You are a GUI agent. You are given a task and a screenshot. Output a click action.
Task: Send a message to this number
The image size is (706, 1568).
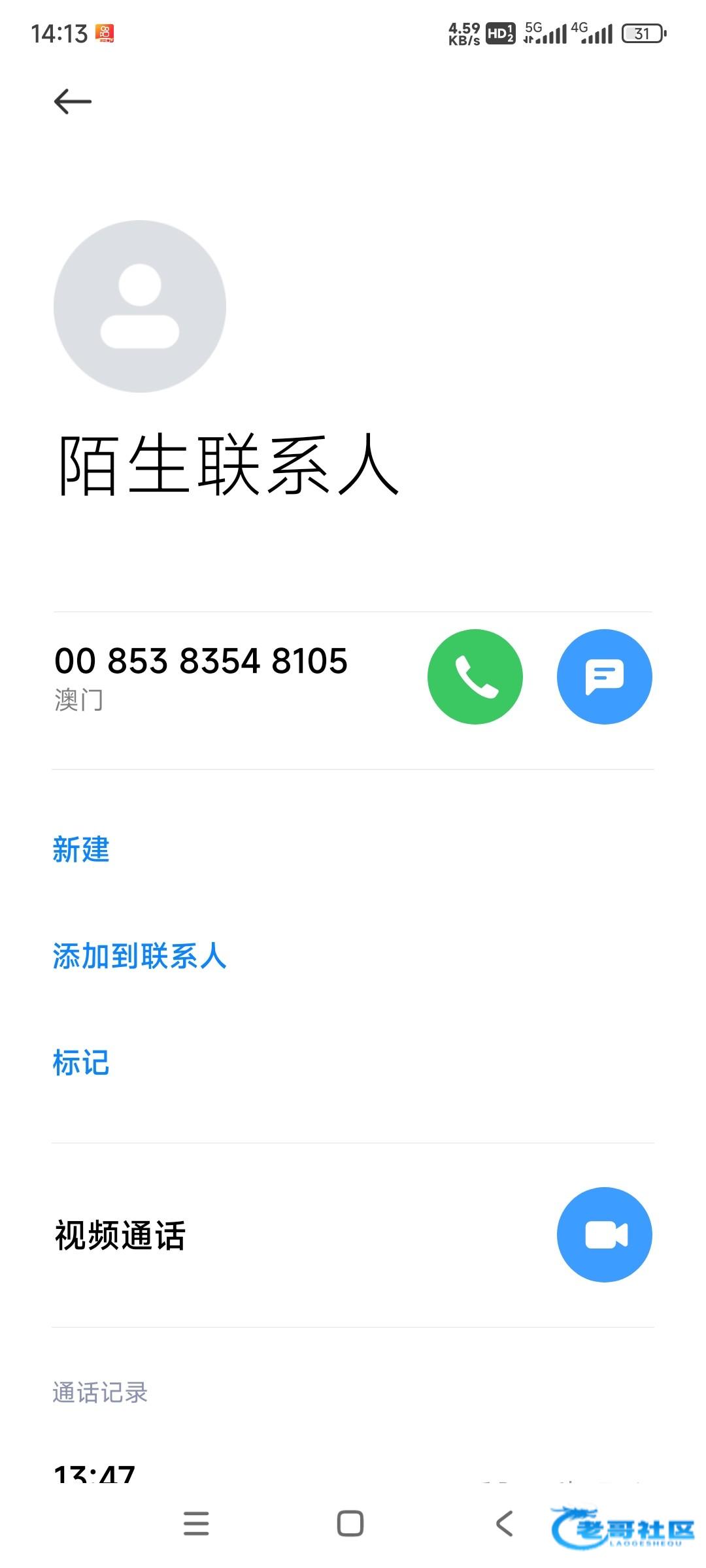click(604, 676)
